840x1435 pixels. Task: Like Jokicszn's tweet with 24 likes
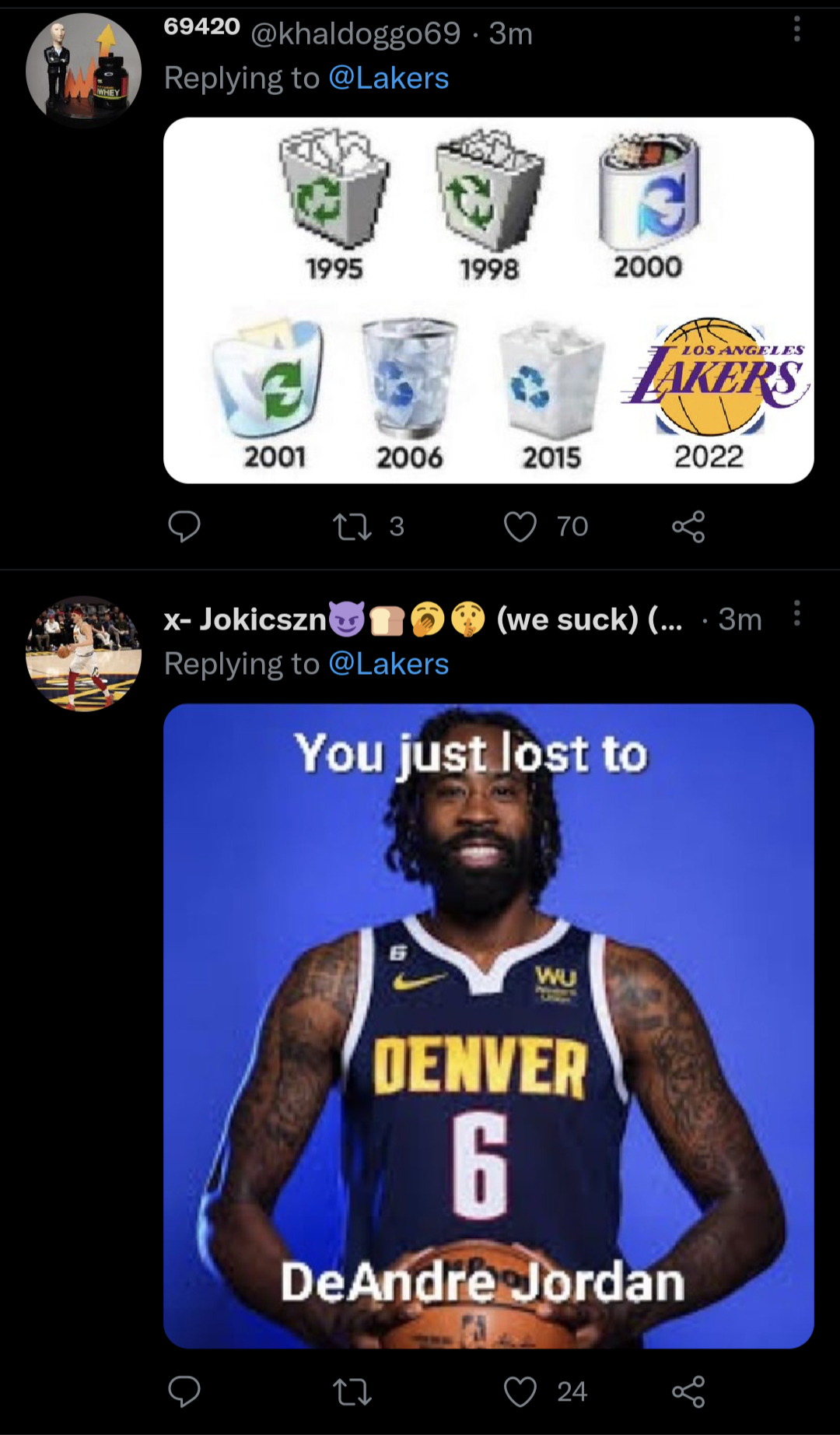(520, 1391)
